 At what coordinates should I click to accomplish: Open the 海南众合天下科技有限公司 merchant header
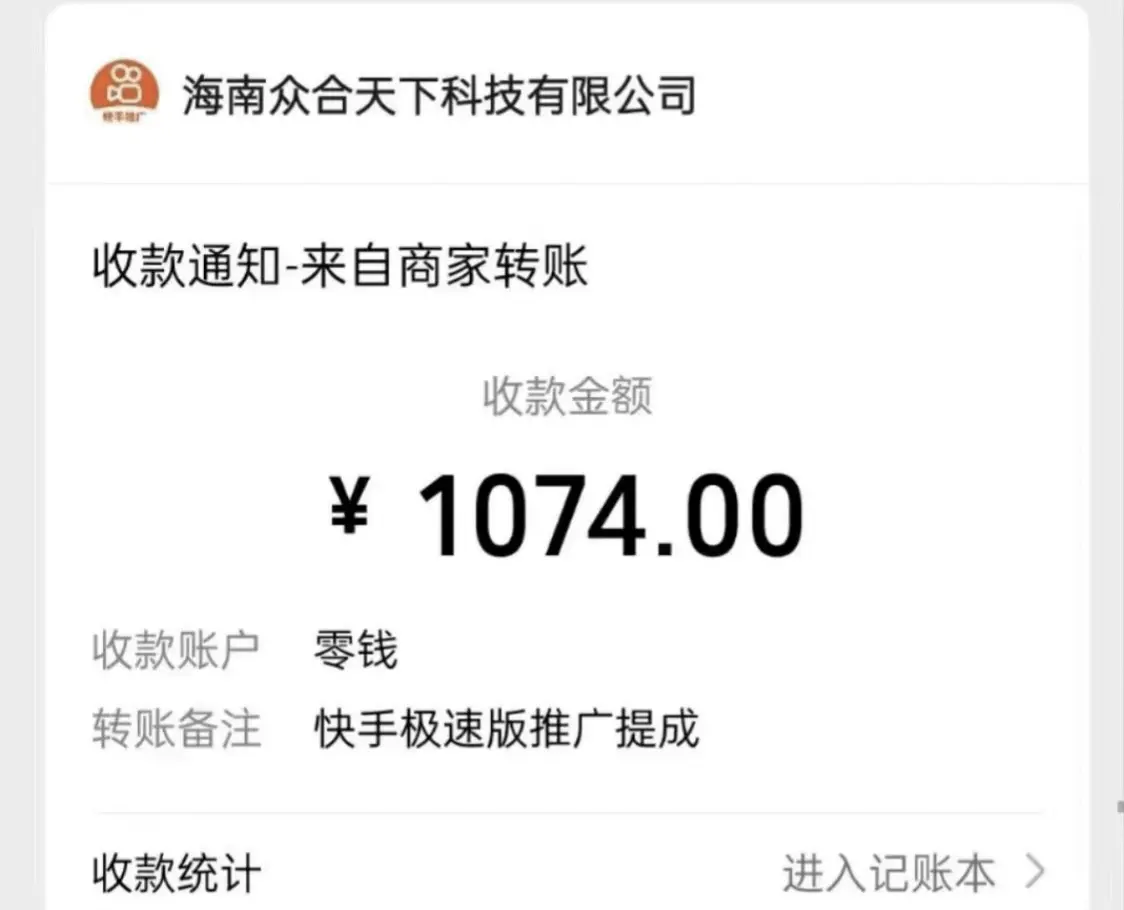[438, 96]
